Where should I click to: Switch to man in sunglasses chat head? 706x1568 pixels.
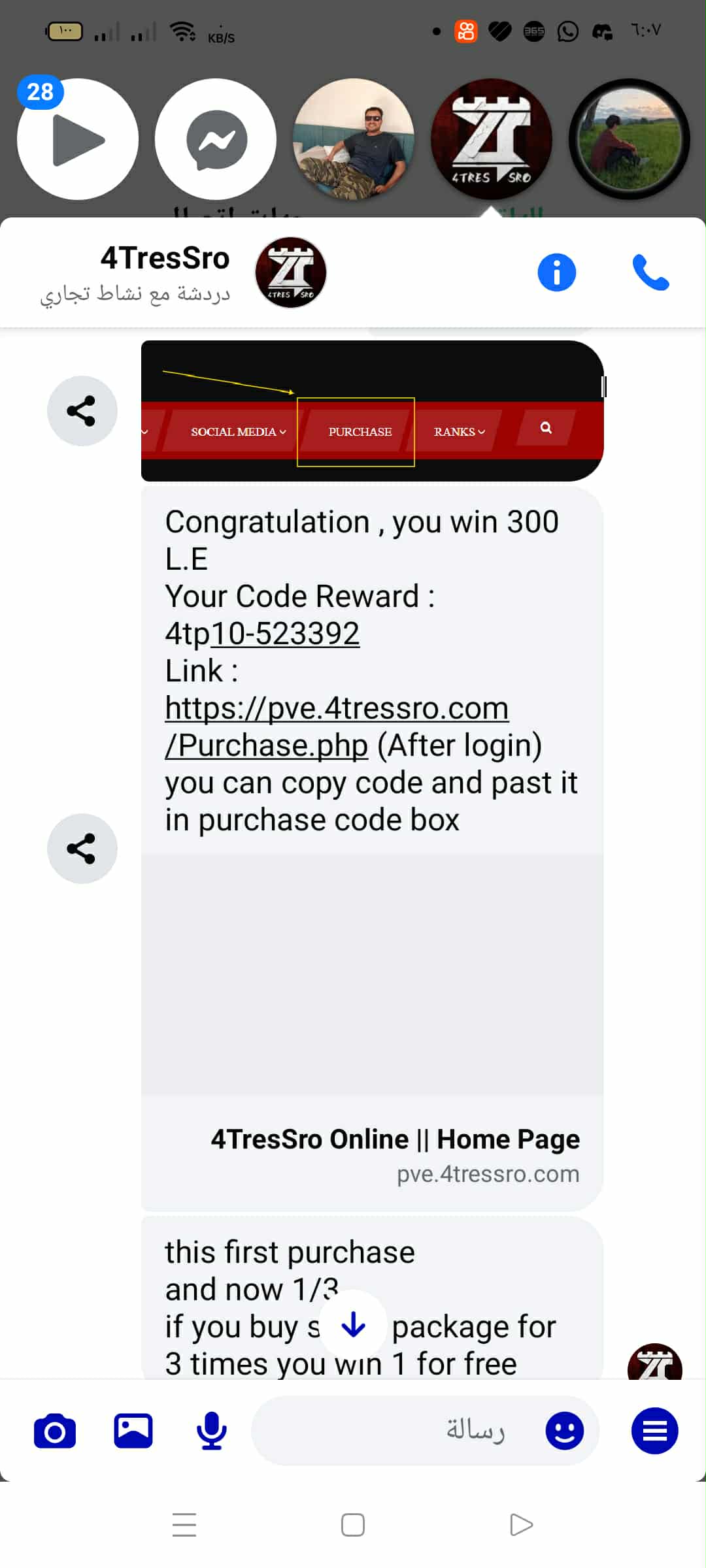click(x=354, y=139)
